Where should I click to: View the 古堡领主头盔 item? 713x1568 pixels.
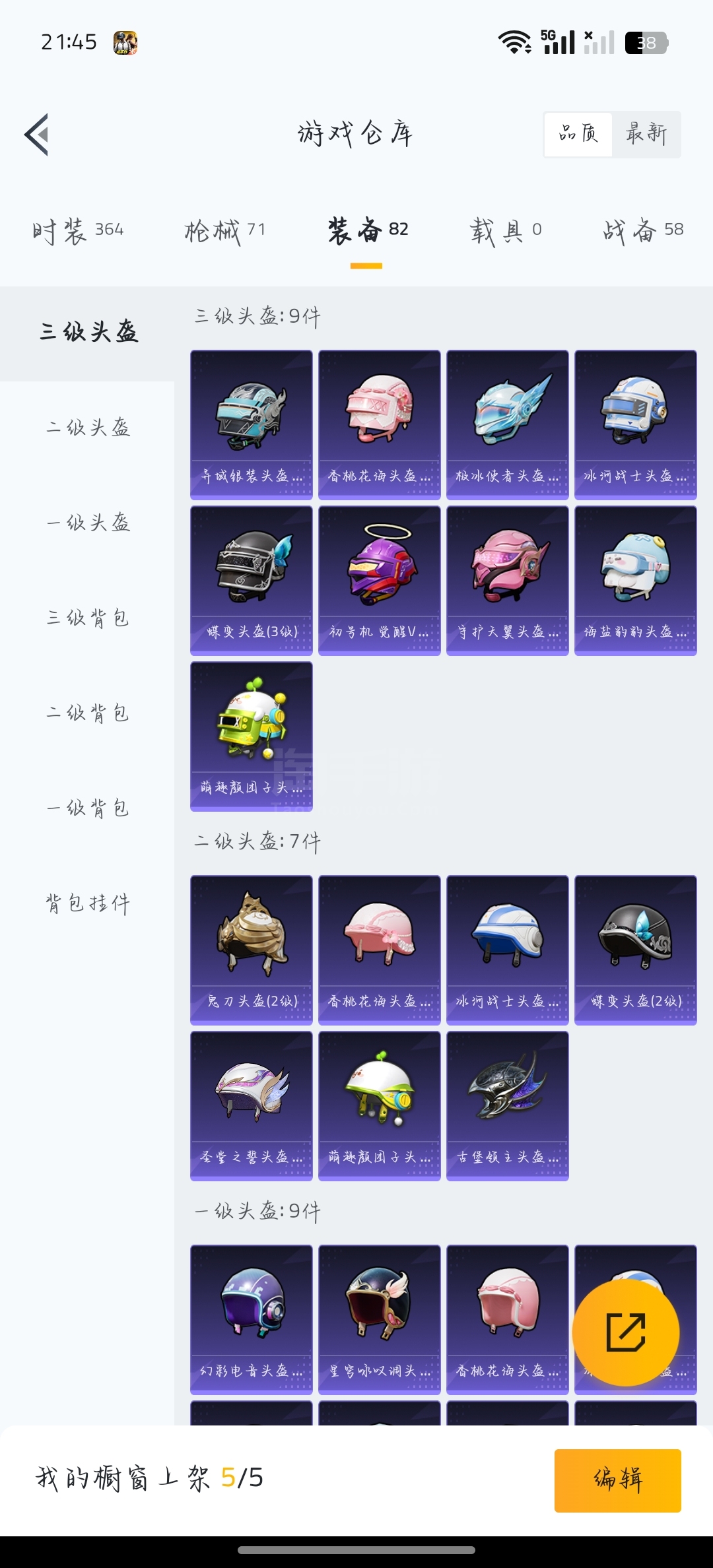[x=507, y=1105]
